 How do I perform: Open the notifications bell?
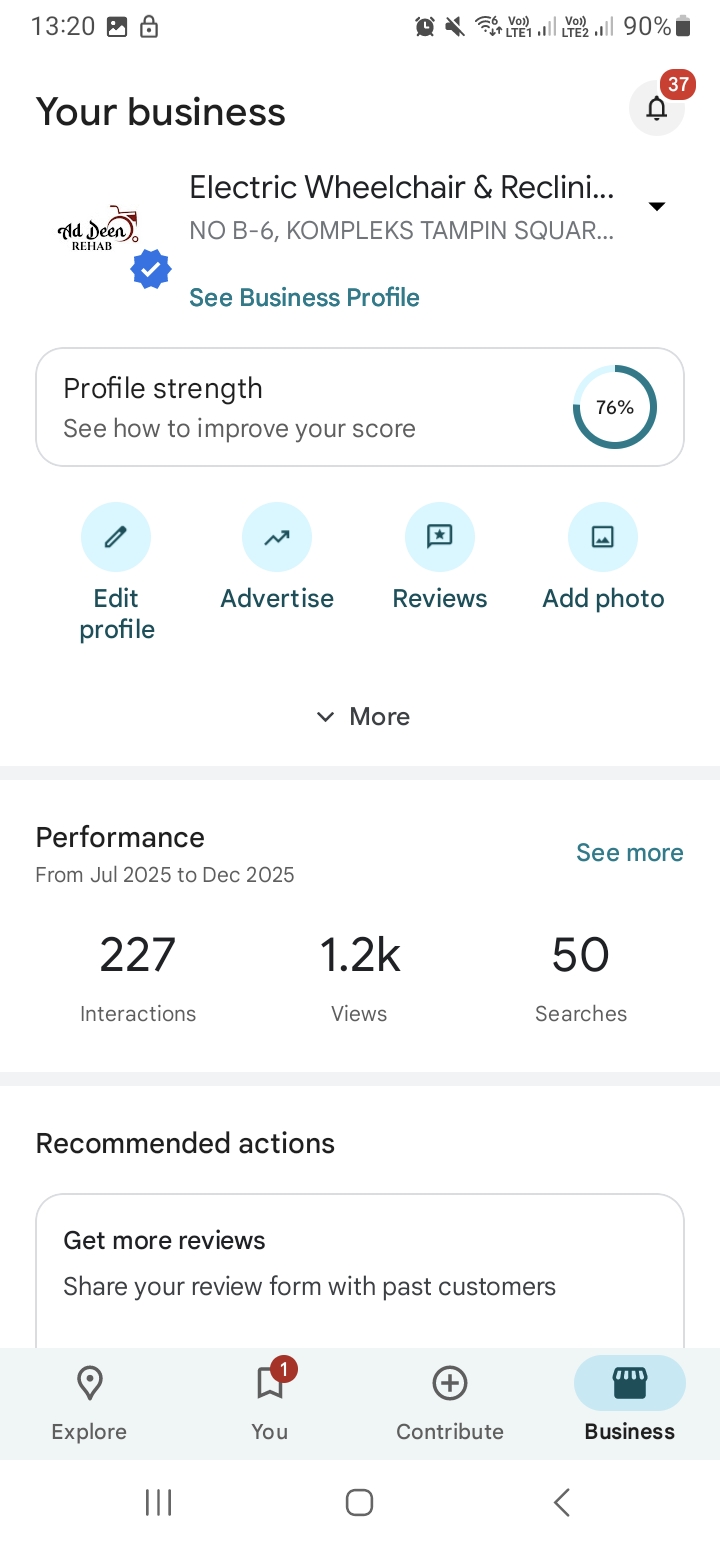pos(657,108)
